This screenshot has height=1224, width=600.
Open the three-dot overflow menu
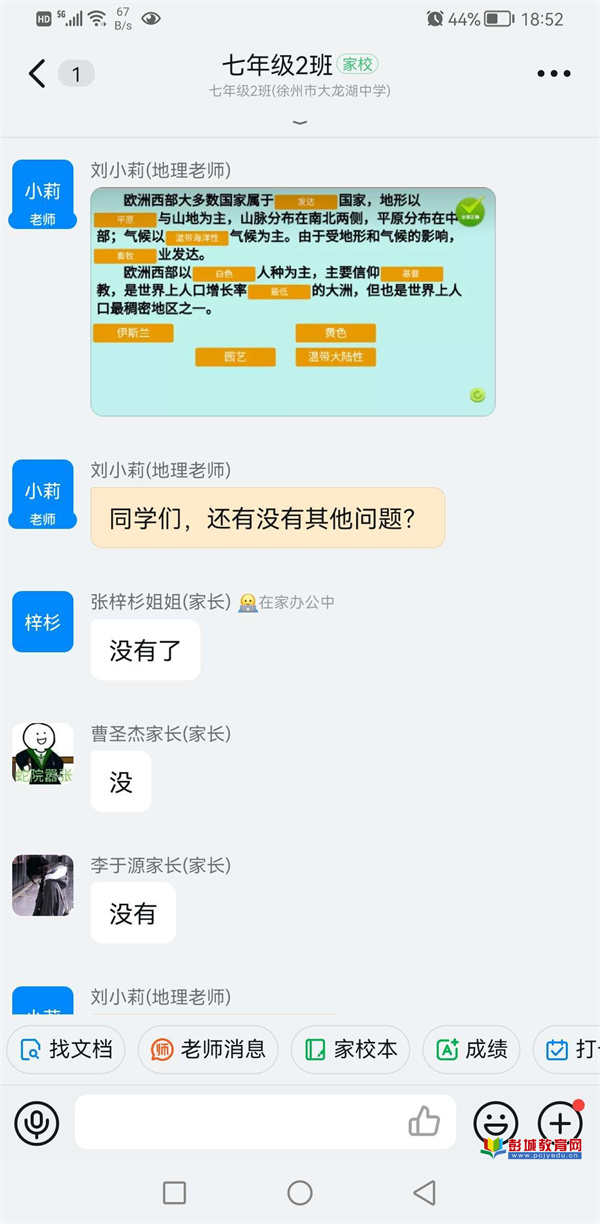[553, 74]
